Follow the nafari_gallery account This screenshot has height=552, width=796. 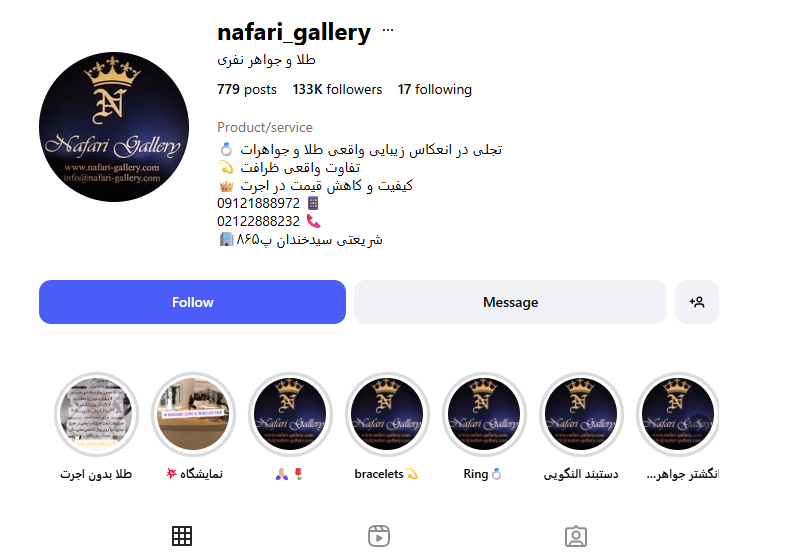(192, 302)
